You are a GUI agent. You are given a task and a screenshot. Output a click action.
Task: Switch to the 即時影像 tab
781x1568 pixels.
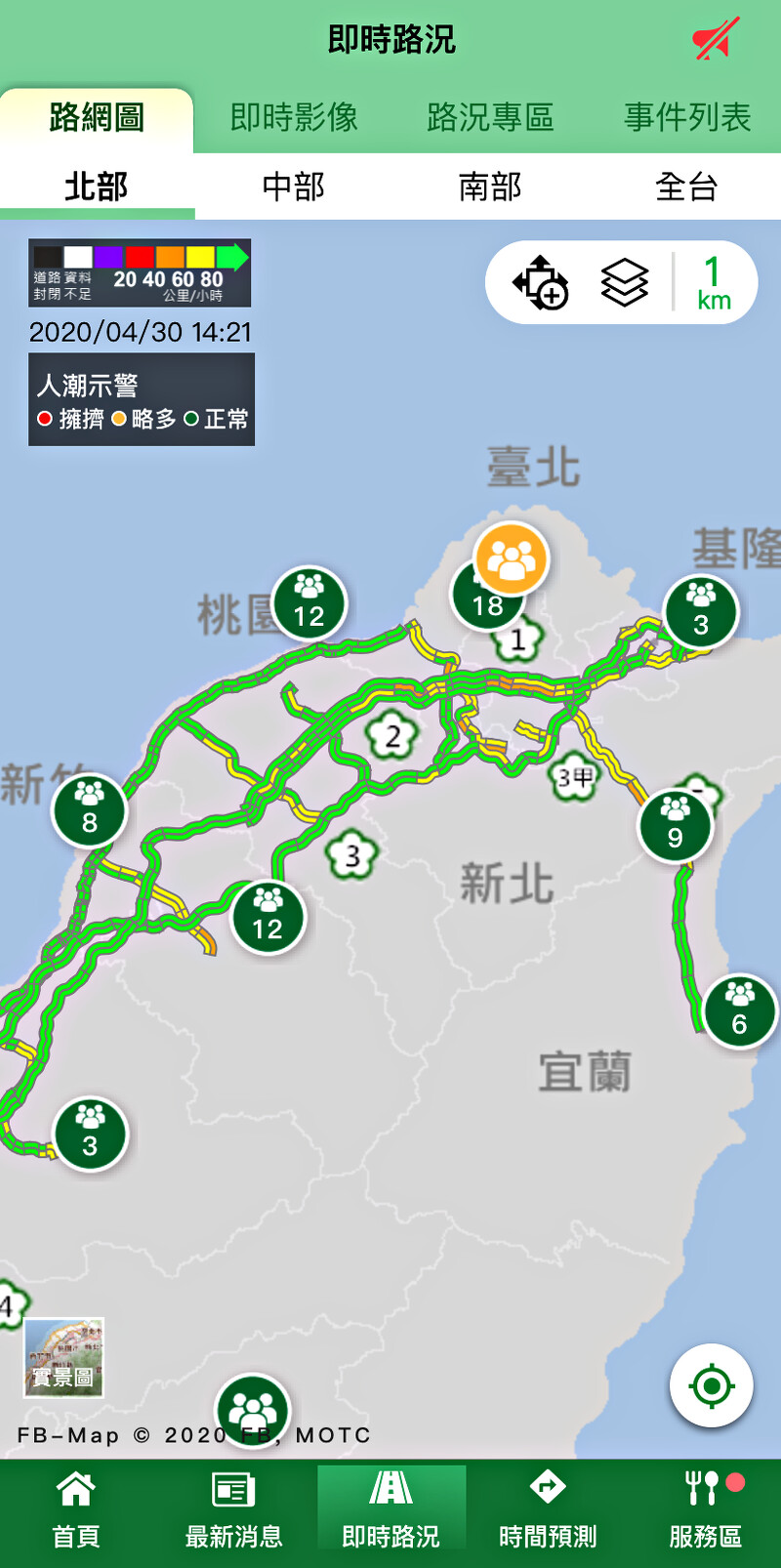pyautogui.click(x=293, y=118)
